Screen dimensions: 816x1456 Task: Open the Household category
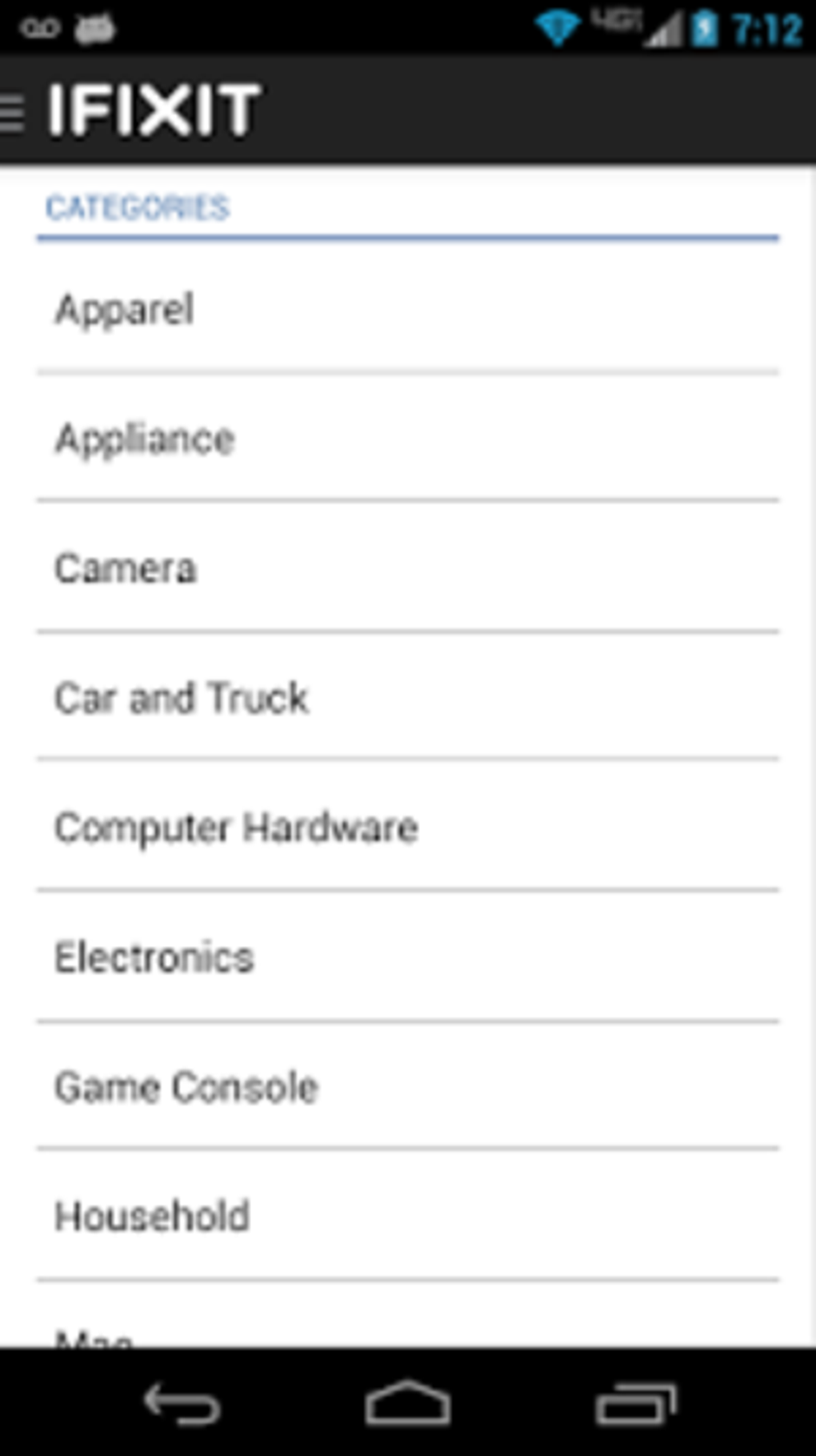(x=152, y=1217)
